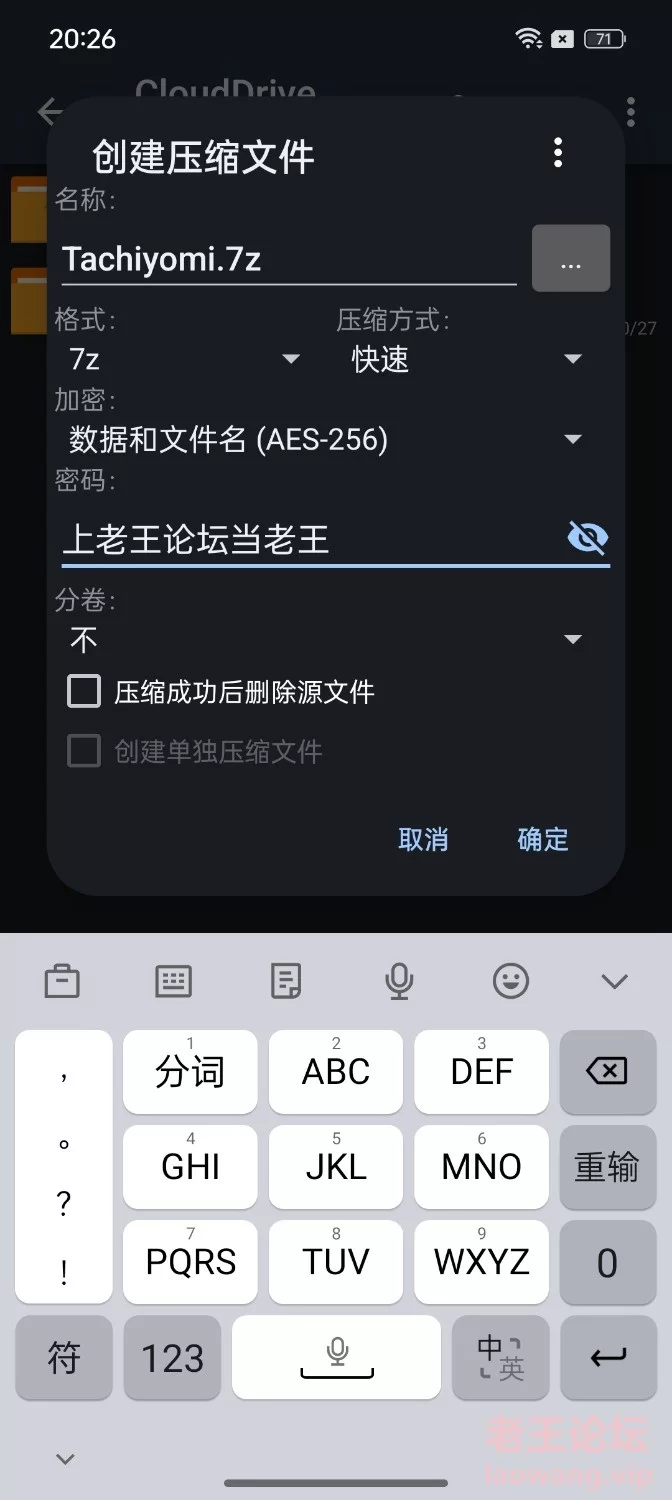Screen dimensions: 672x1500
Task: Check 压缩成功后删除源文件 checkbox
Action: click(84, 691)
